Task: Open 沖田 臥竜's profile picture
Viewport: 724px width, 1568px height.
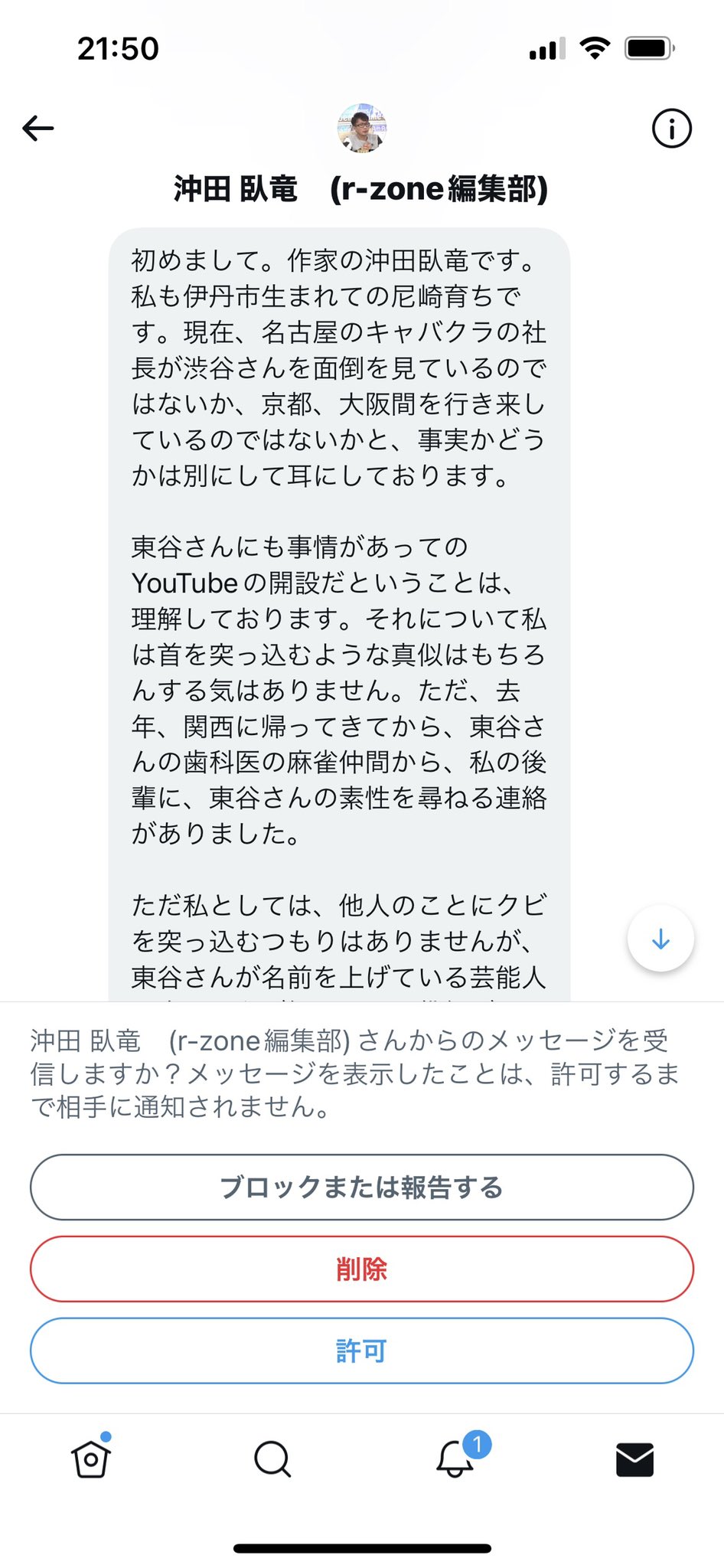Action: coord(362,128)
